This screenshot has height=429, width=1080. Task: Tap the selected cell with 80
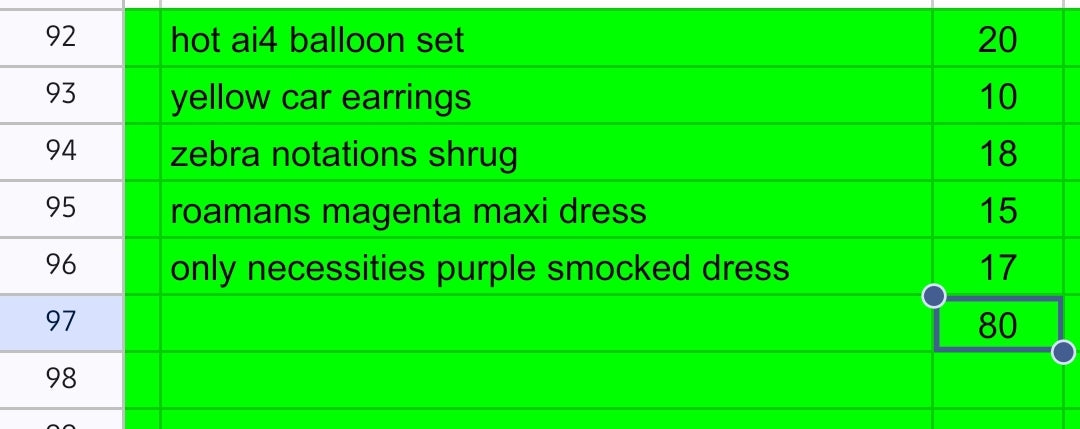997,324
